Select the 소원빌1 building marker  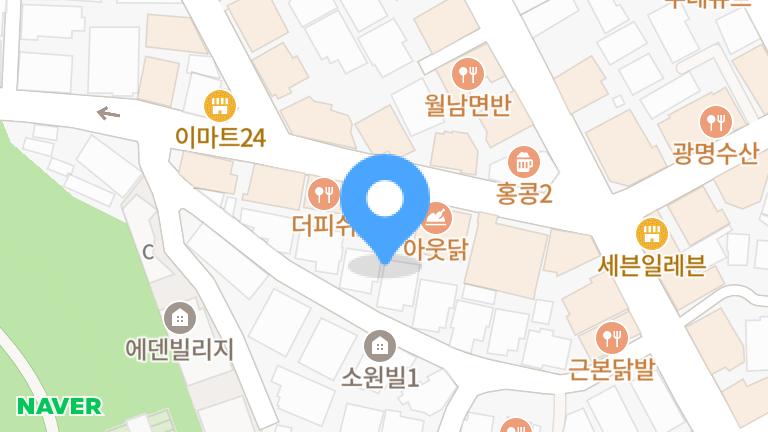click(x=379, y=347)
